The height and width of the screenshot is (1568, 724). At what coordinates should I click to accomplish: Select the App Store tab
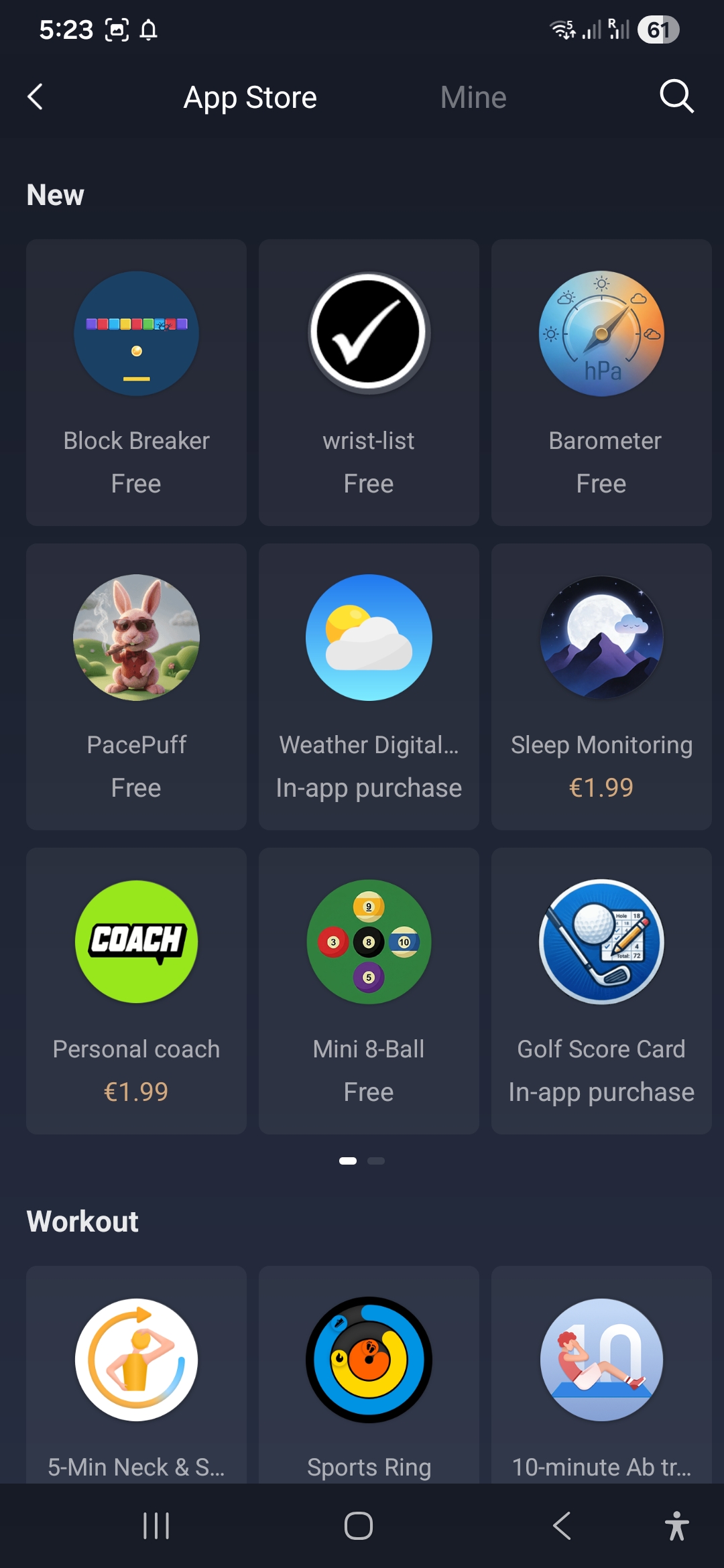click(250, 98)
